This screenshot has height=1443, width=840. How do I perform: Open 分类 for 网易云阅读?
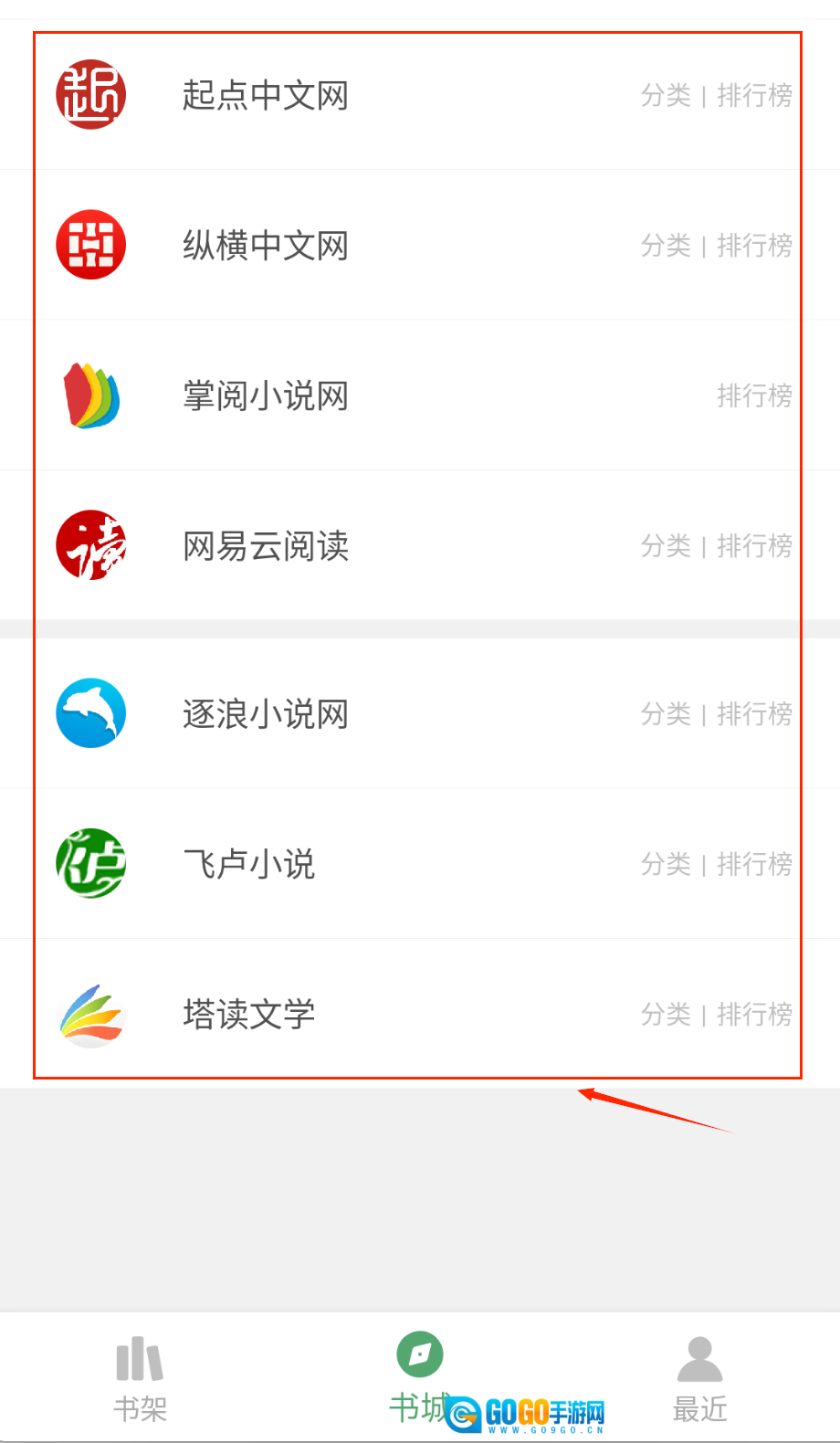click(x=666, y=546)
